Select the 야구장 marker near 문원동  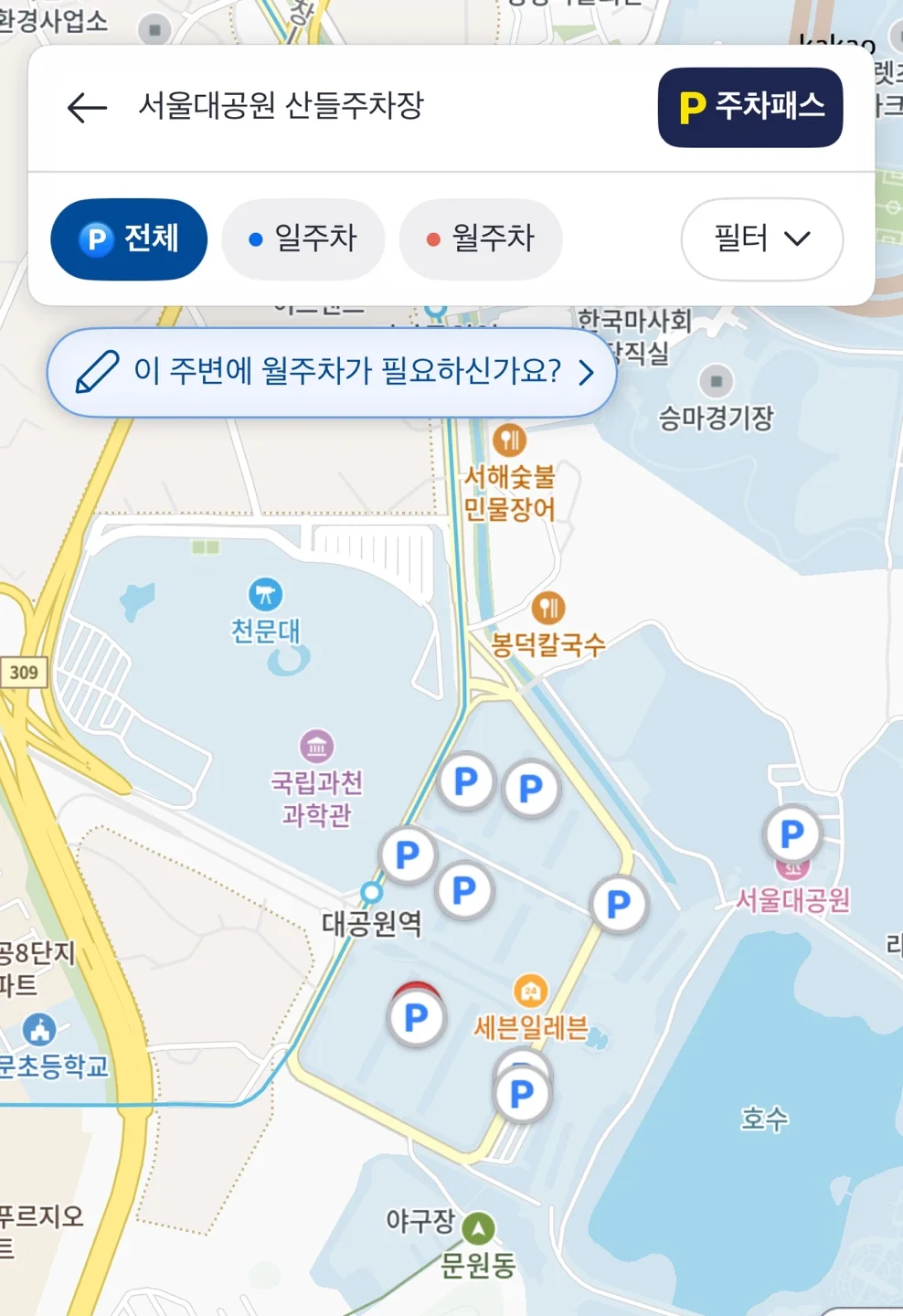(479, 1228)
